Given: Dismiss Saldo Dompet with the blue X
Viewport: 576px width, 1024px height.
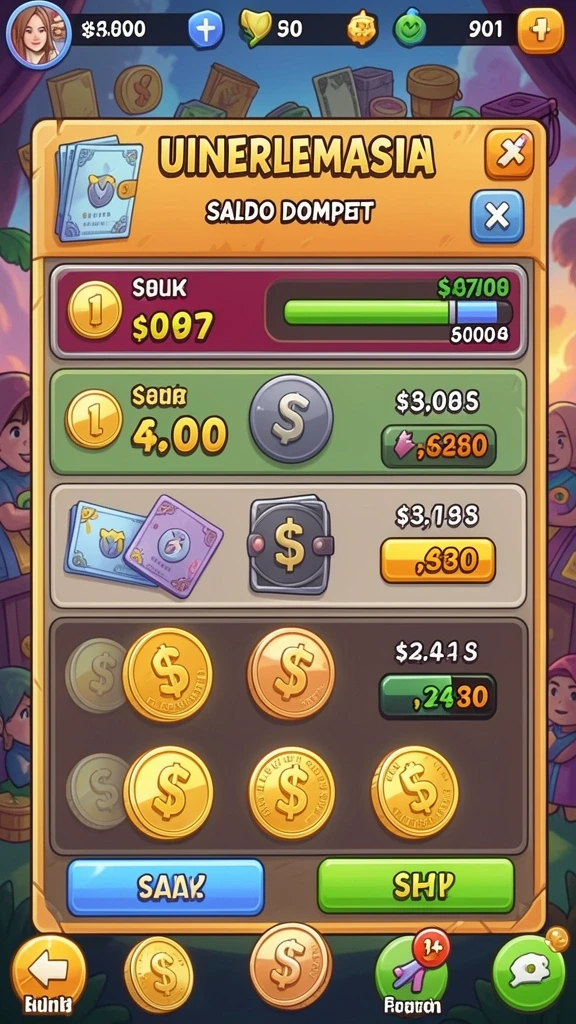Looking at the screenshot, I should click(497, 216).
